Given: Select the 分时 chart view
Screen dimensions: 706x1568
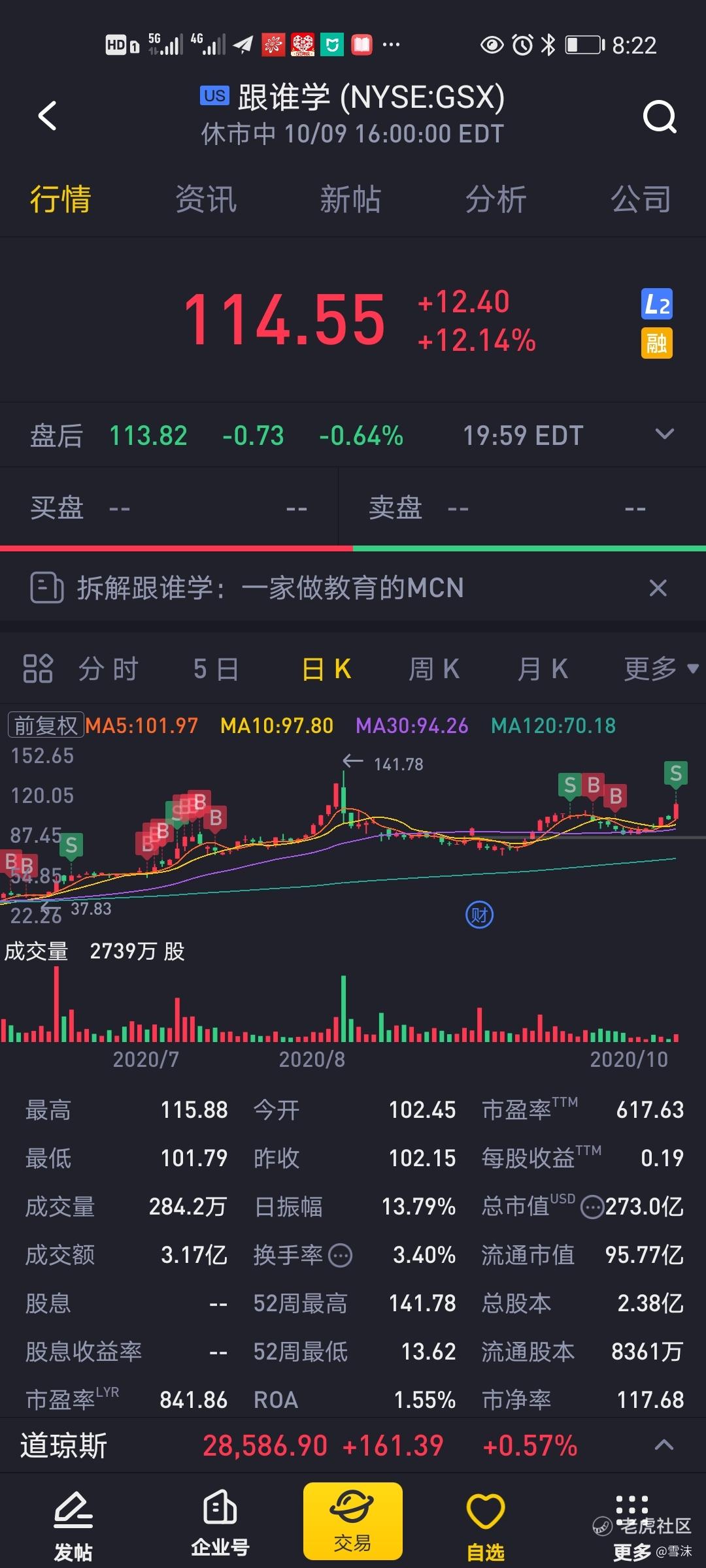Looking at the screenshot, I should 109,669.
